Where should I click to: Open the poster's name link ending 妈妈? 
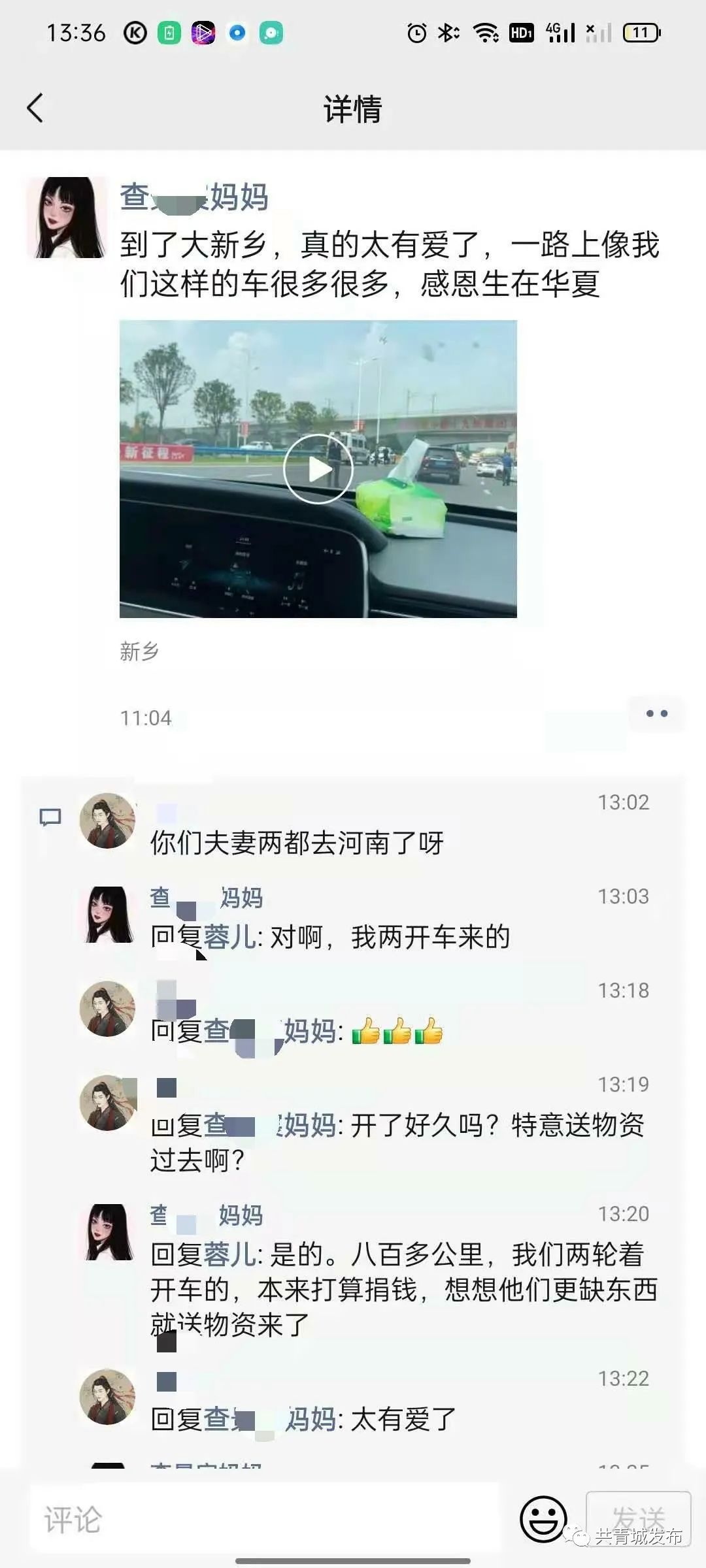194,197
